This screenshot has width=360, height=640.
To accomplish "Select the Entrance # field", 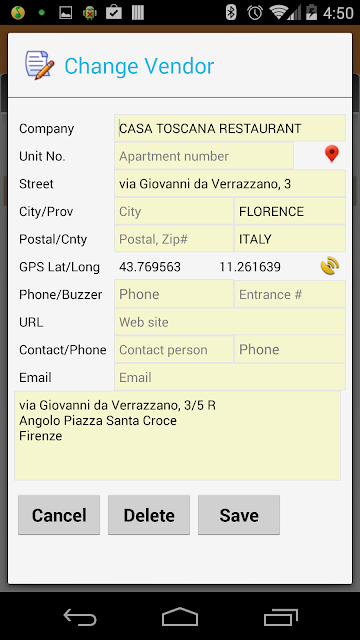I will coord(290,294).
